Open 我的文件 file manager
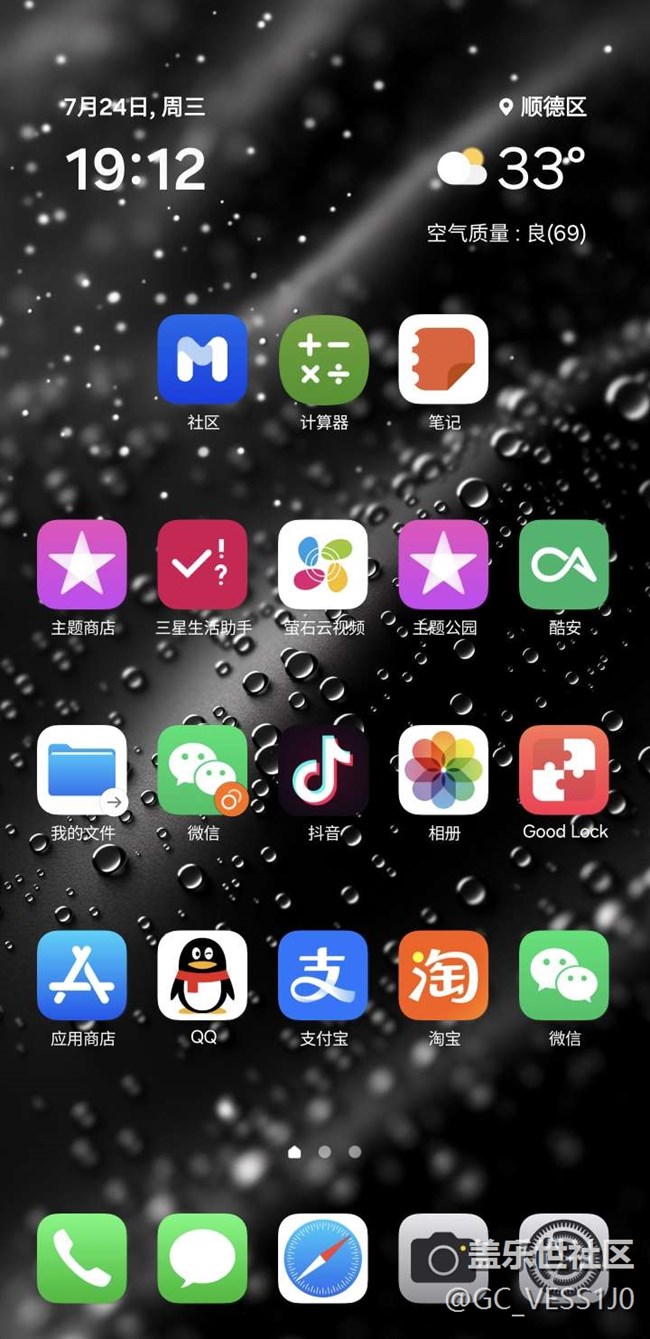The width and height of the screenshot is (650, 1339). point(82,770)
